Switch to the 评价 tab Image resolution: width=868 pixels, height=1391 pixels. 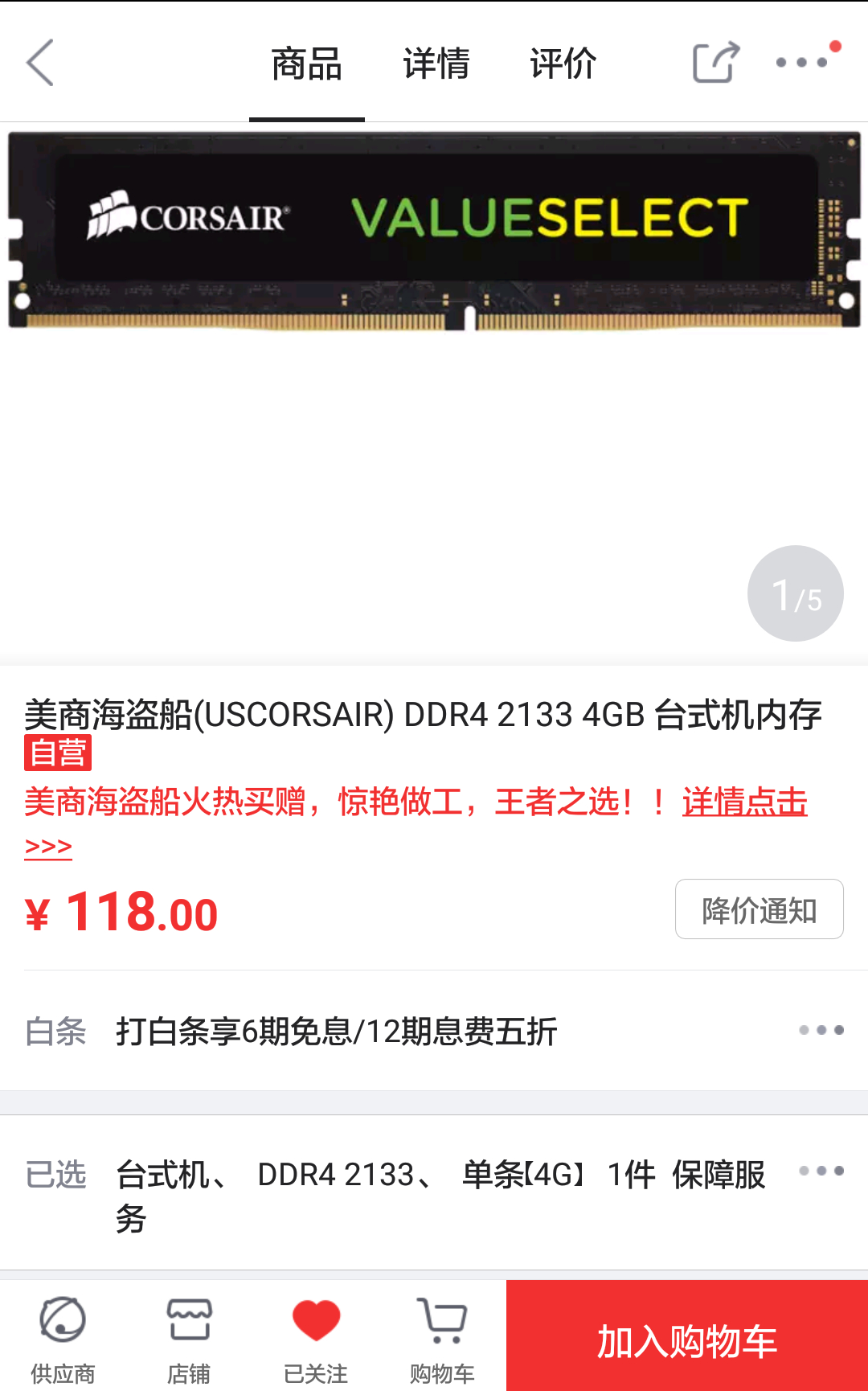click(x=563, y=64)
